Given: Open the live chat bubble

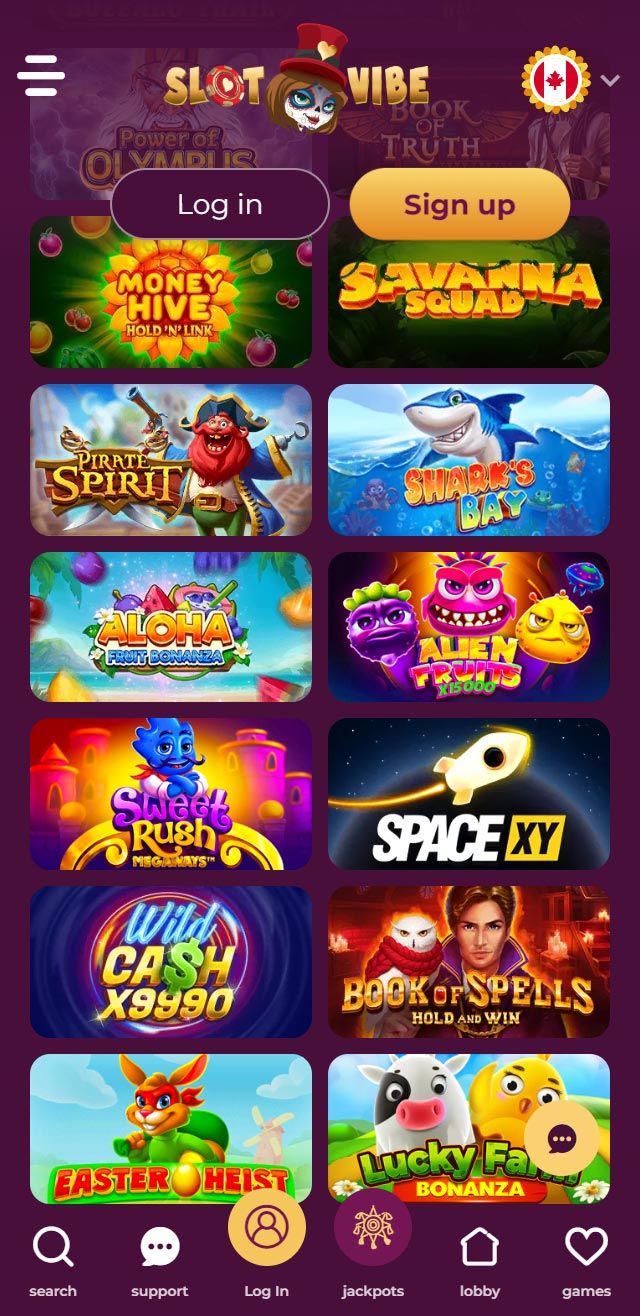Looking at the screenshot, I should 561,1138.
